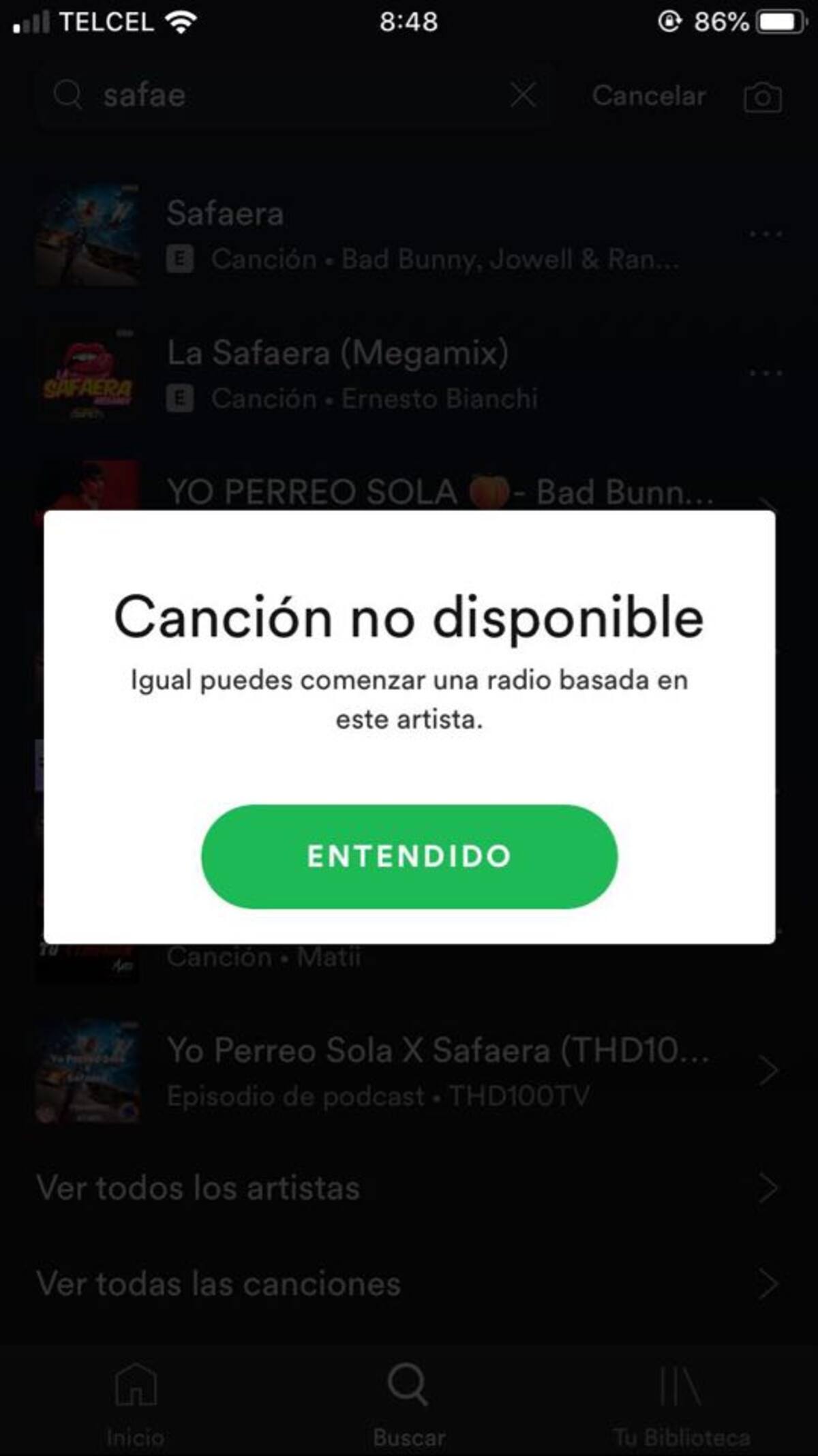This screenshot has height=1456, width=818.
Task: Tap the ENTENDIDO button to dismiss dialog
Action: pyautogui.click(x=409, y=856)
